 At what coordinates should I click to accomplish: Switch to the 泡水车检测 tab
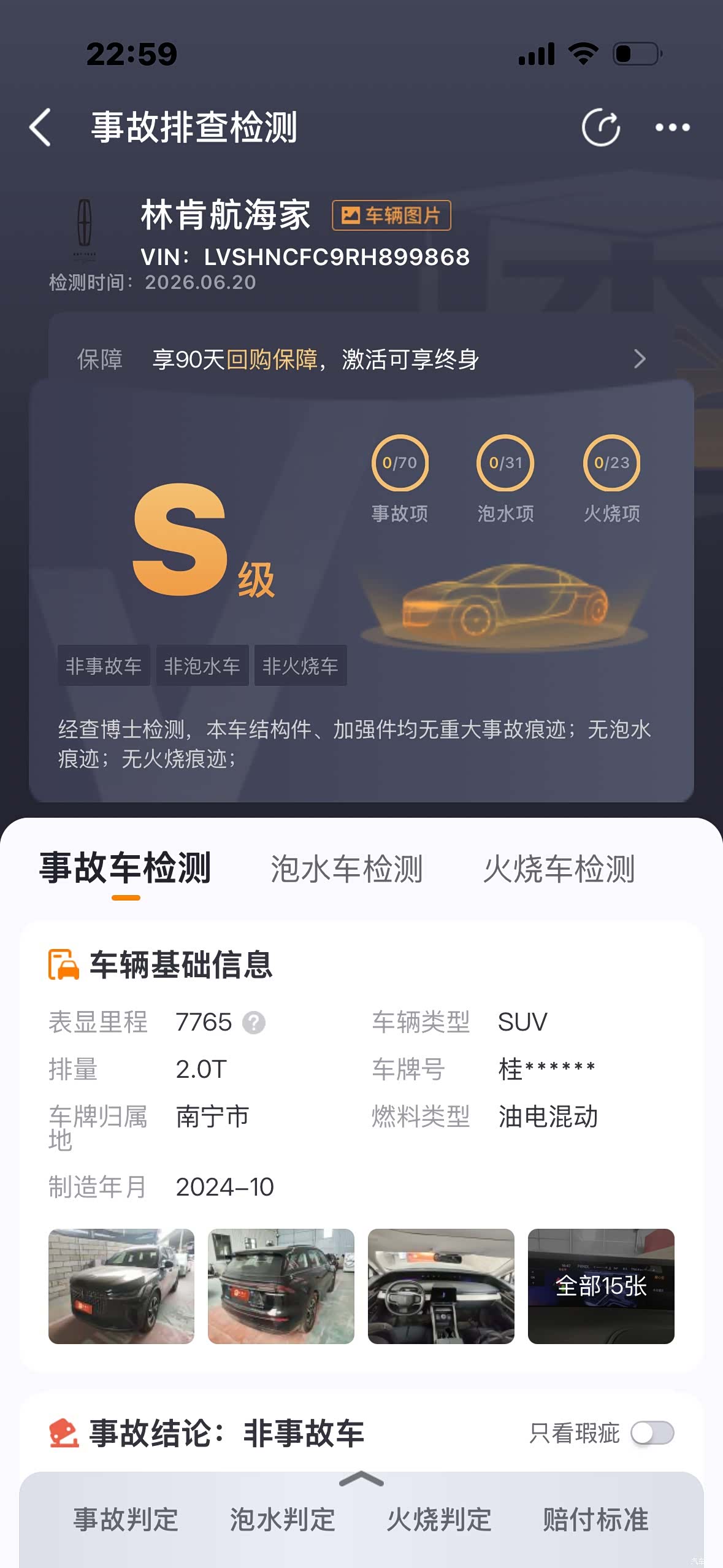coord(346,869)
